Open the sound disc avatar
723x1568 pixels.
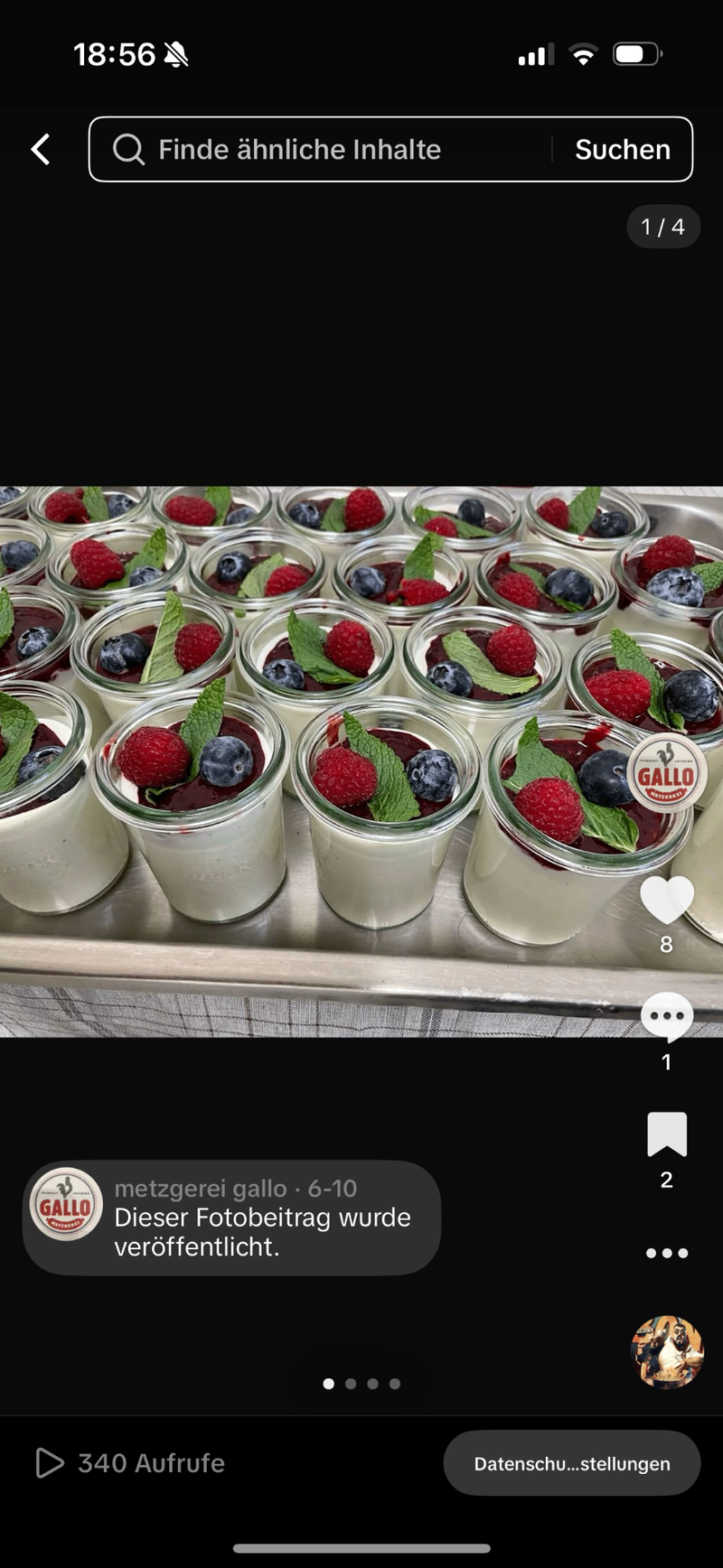[666, 1351]
